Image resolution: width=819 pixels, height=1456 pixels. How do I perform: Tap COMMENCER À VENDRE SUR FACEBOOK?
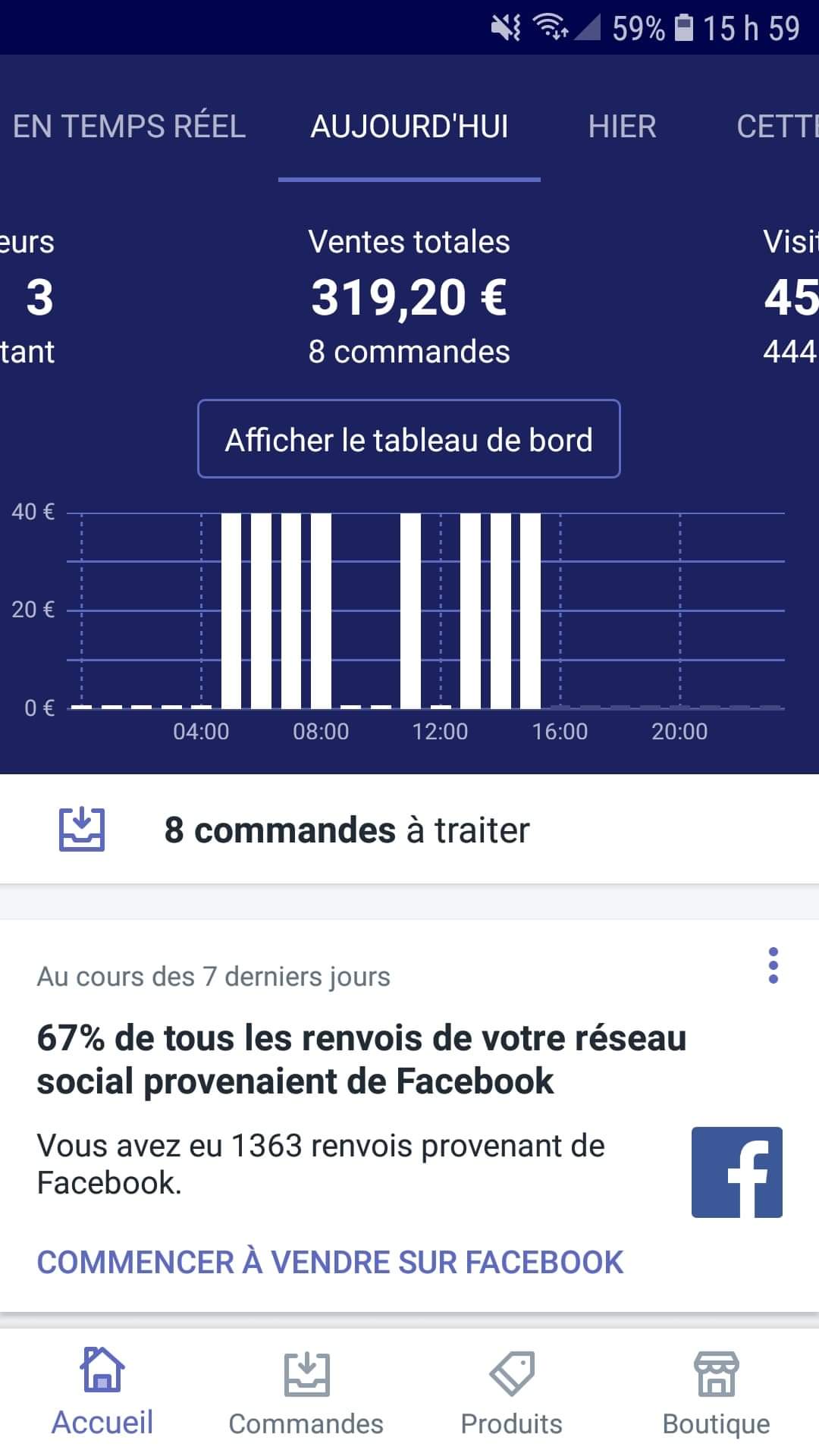(x=330, y=1263)
